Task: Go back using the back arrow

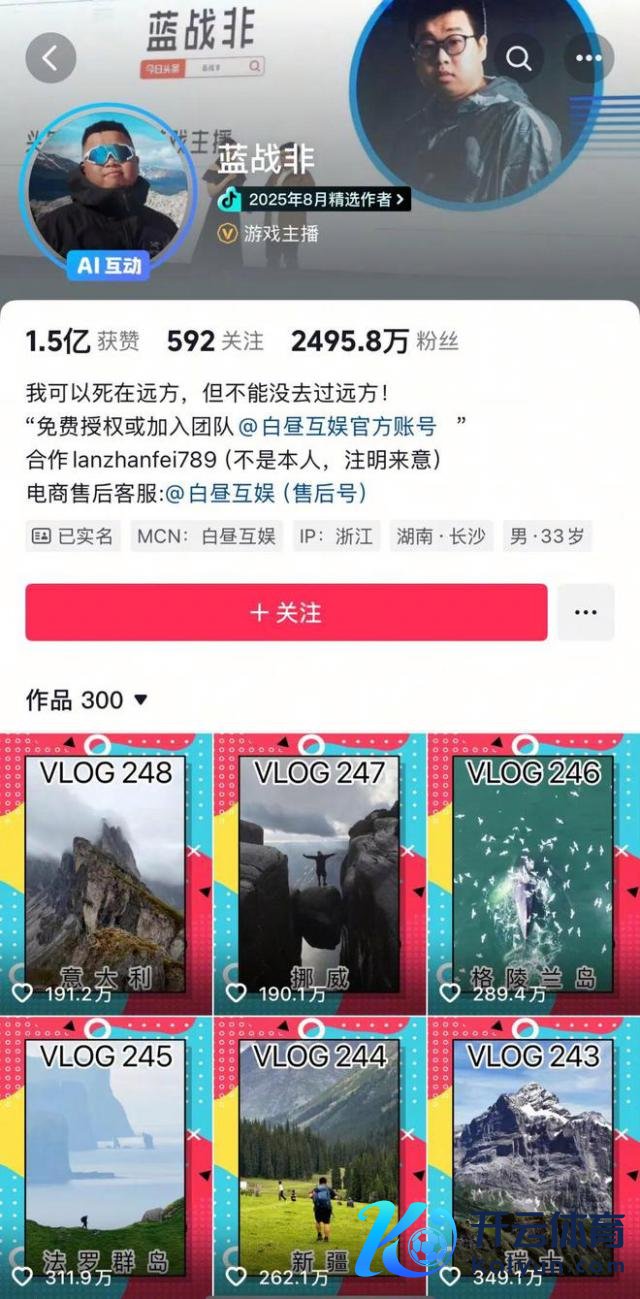Action: [51, 58]
